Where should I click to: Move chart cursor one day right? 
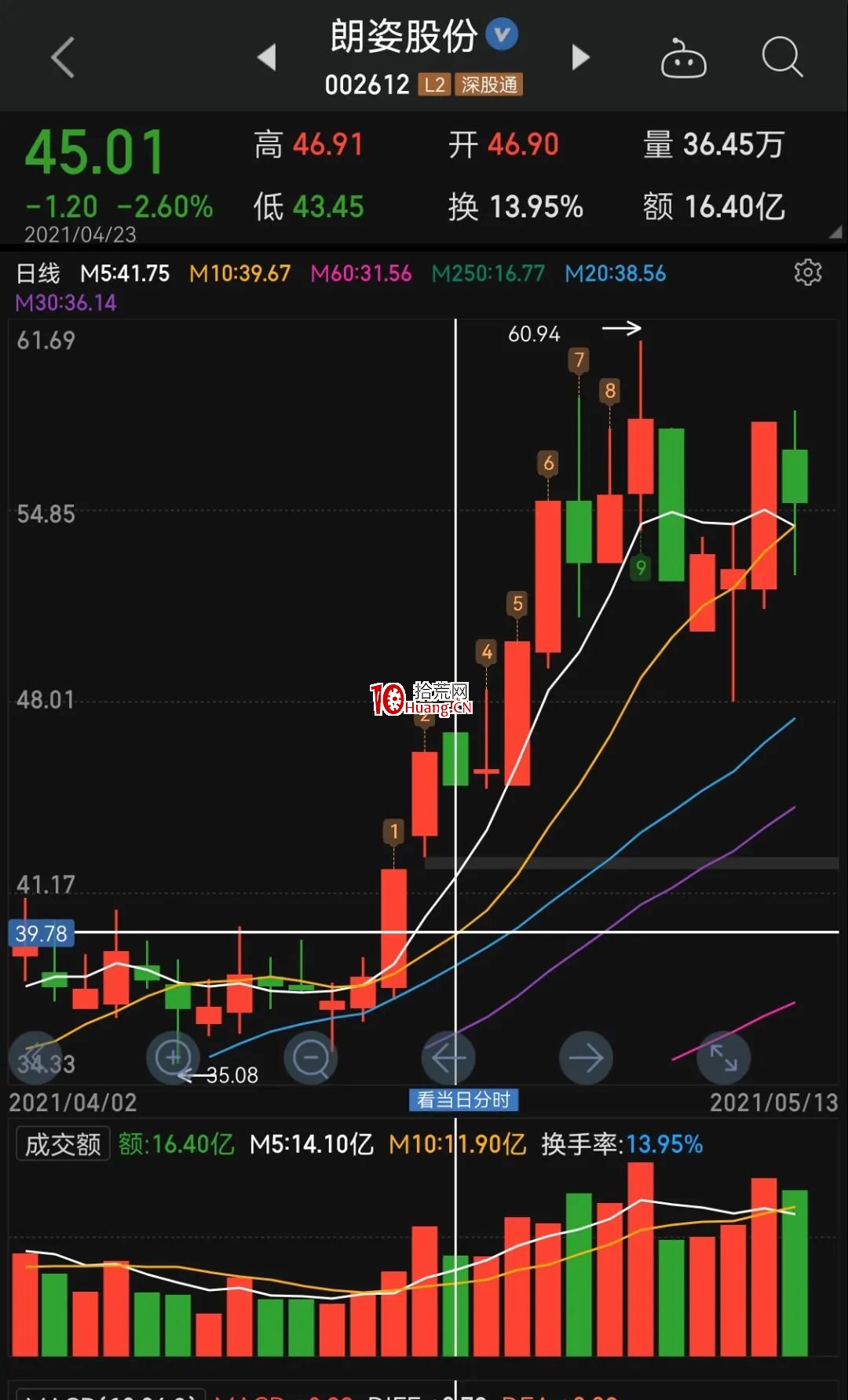[x=586, y=1058]
